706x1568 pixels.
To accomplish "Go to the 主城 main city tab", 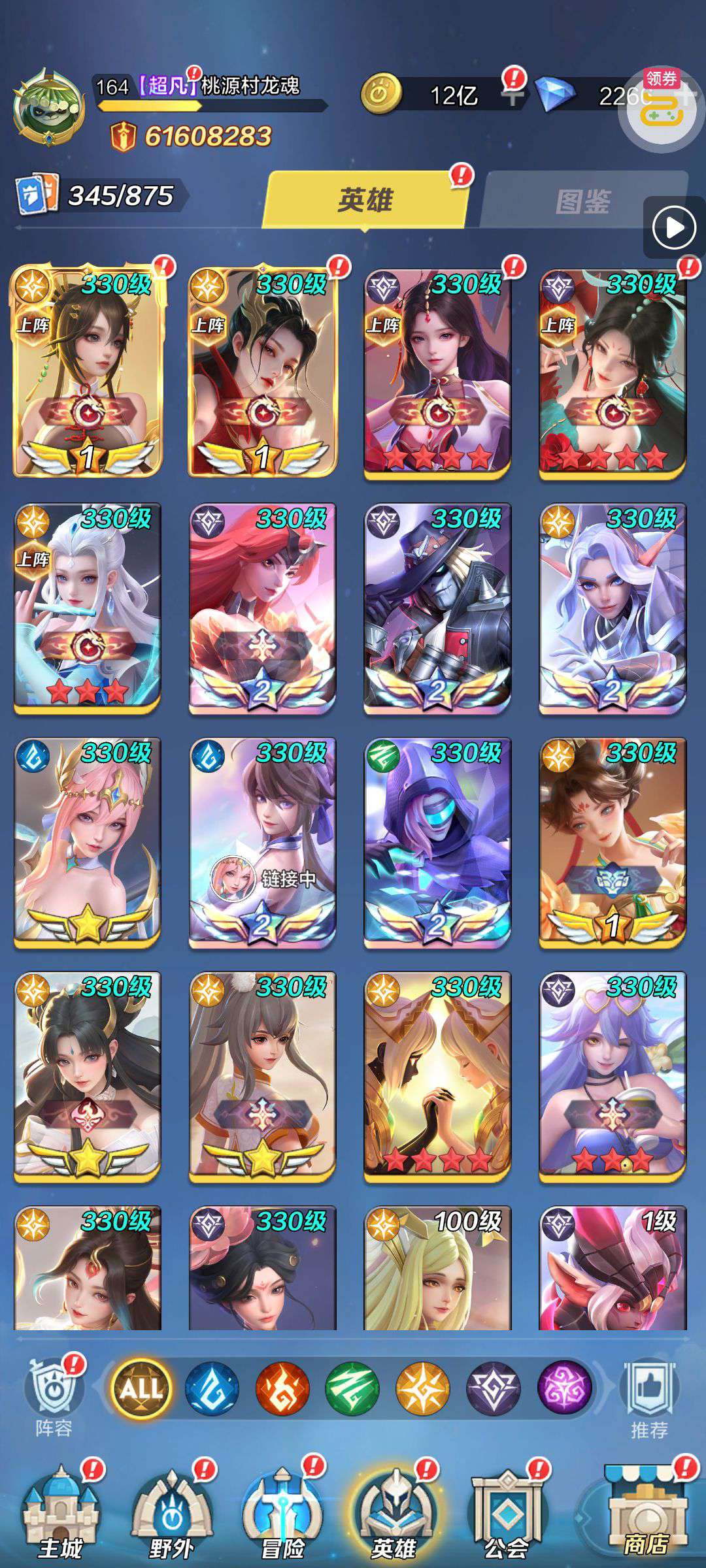I will [x=61, y=1514].
